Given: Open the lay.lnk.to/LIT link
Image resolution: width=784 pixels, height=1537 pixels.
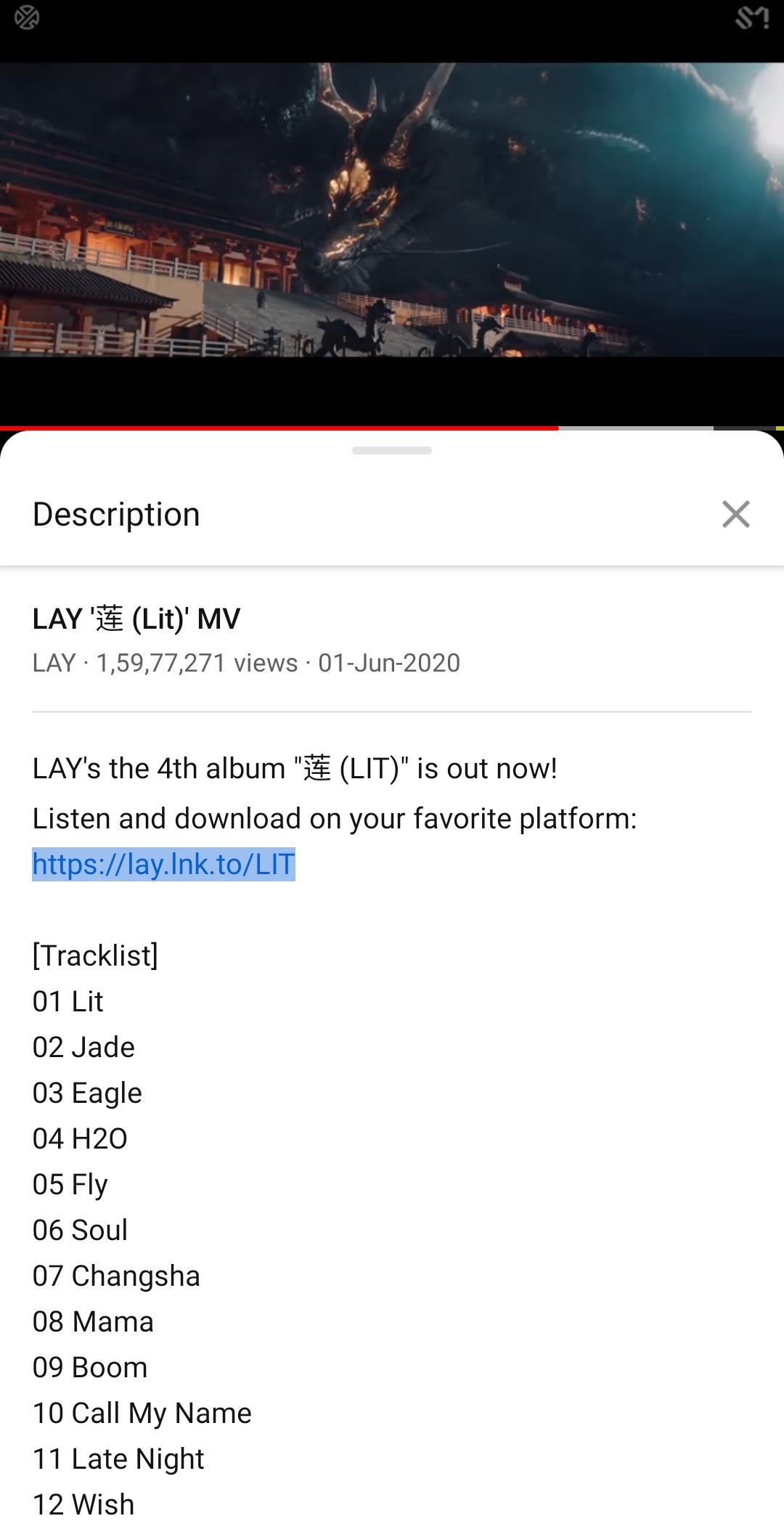Looking at the screenshot, I should [x=163, y=864].
